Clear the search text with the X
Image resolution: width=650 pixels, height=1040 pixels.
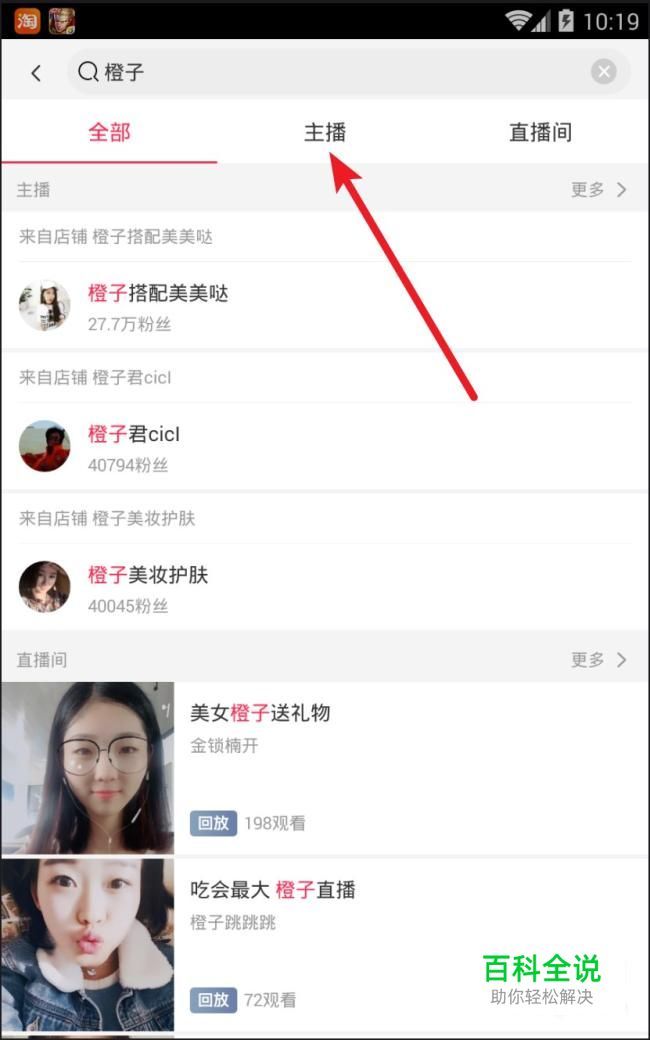point(603,72)
